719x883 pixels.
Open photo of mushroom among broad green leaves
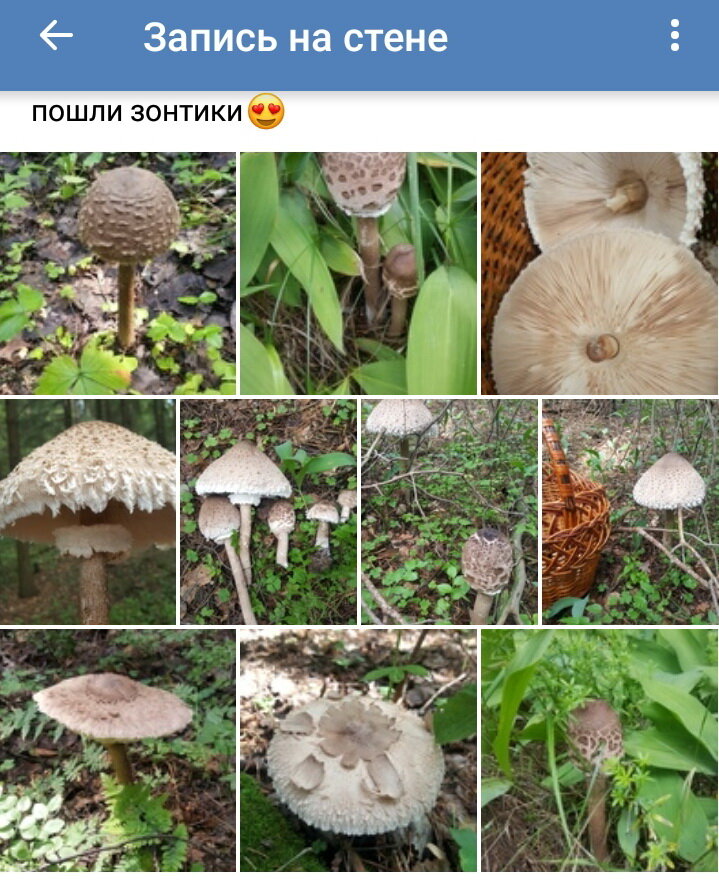[x=358, y=273]
